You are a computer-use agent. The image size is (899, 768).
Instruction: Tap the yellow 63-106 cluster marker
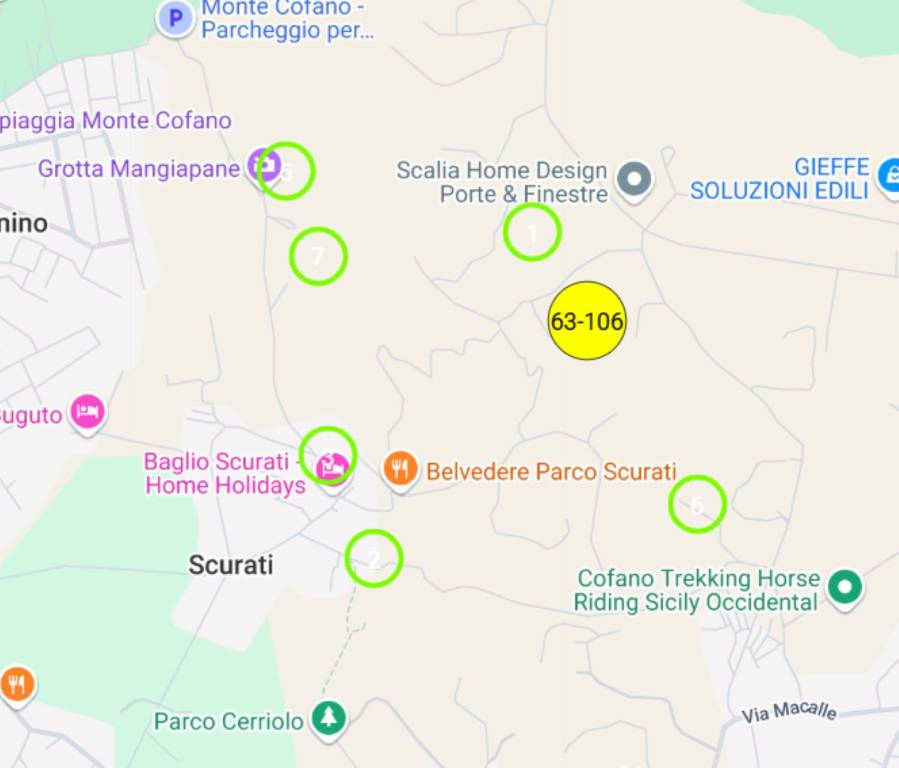tap(587, 321)
